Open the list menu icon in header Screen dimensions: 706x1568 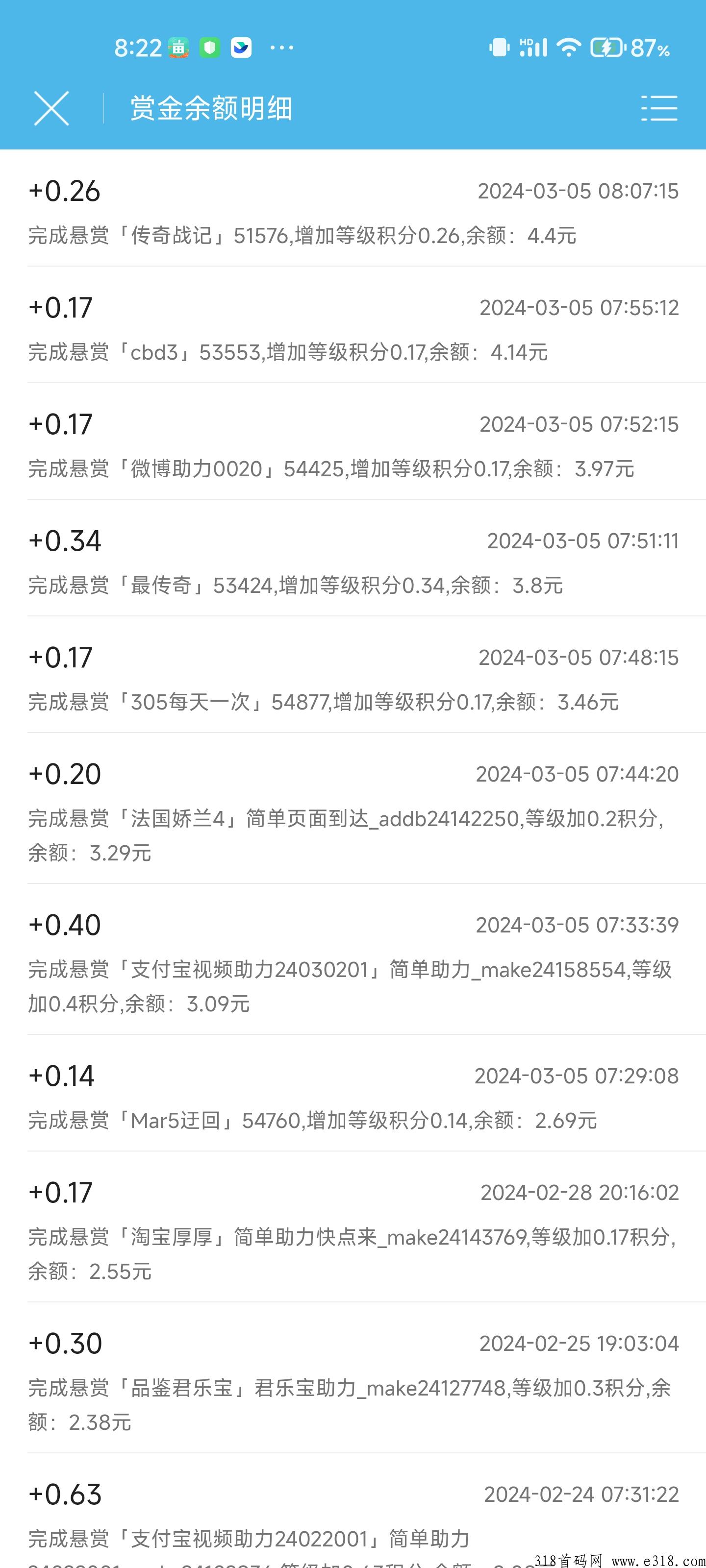659,108
